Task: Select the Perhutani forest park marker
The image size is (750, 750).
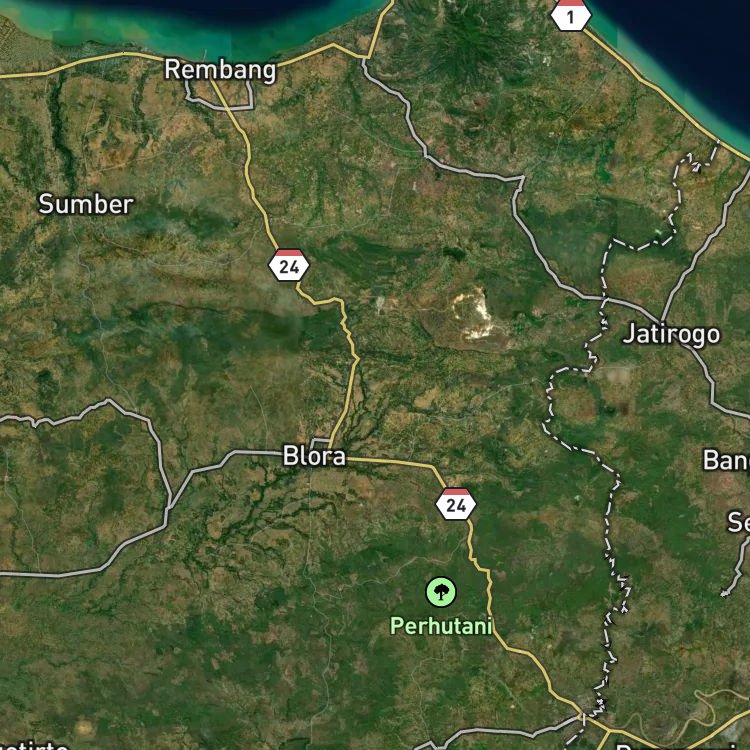Action: pos(441,592)
